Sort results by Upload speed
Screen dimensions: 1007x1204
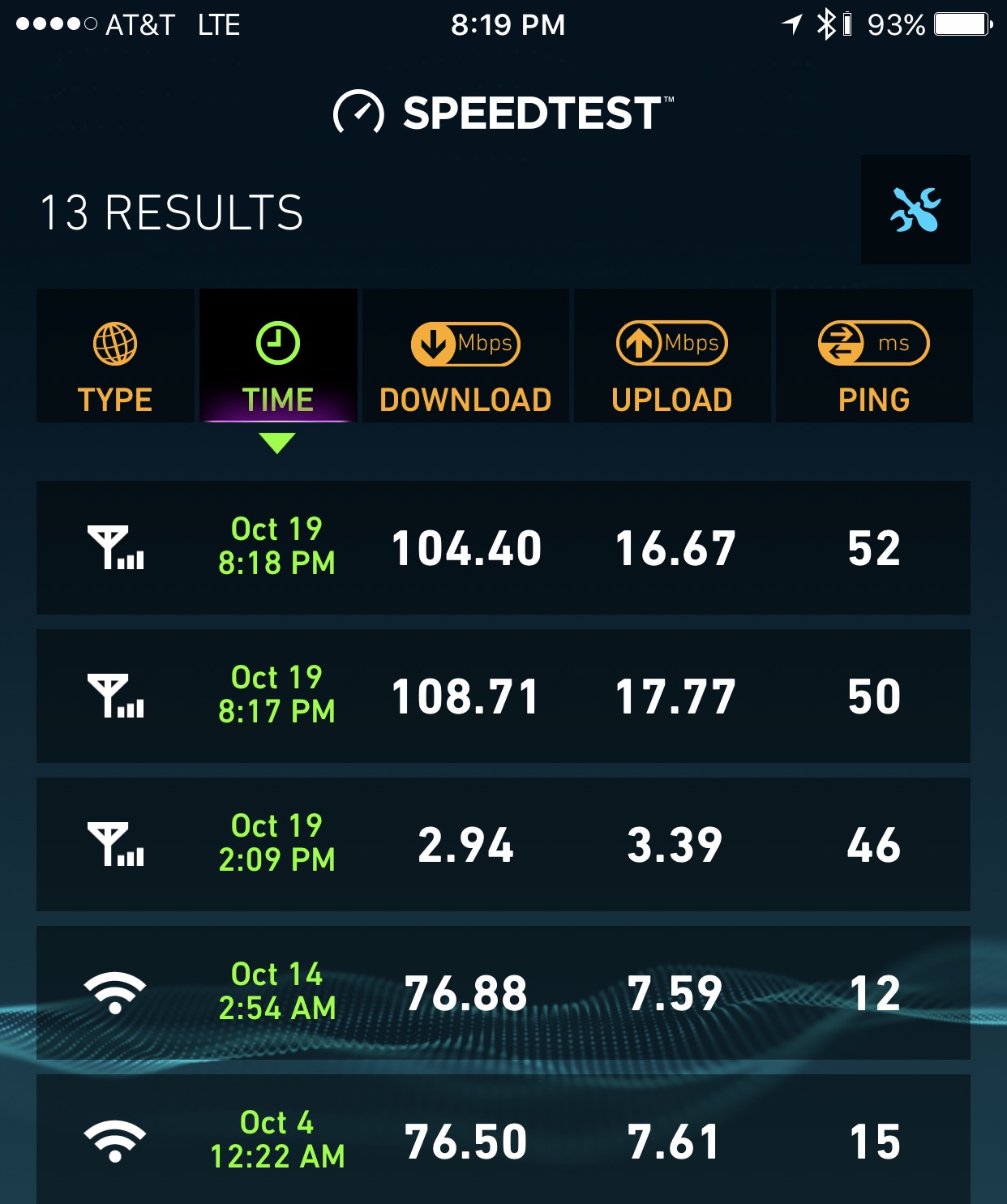click(671, 357)
